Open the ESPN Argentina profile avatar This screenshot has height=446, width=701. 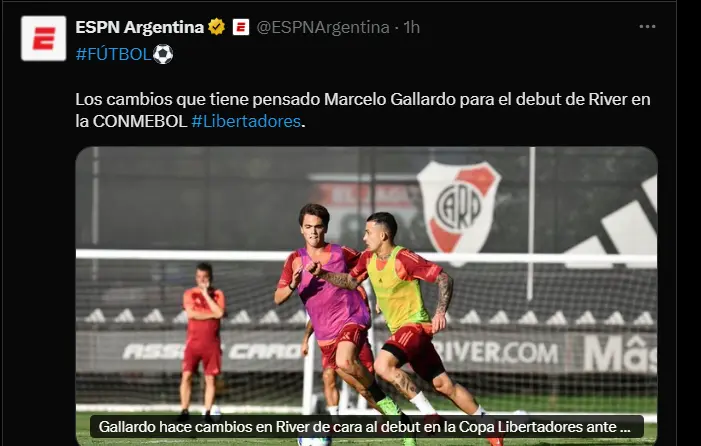(43, 39)
